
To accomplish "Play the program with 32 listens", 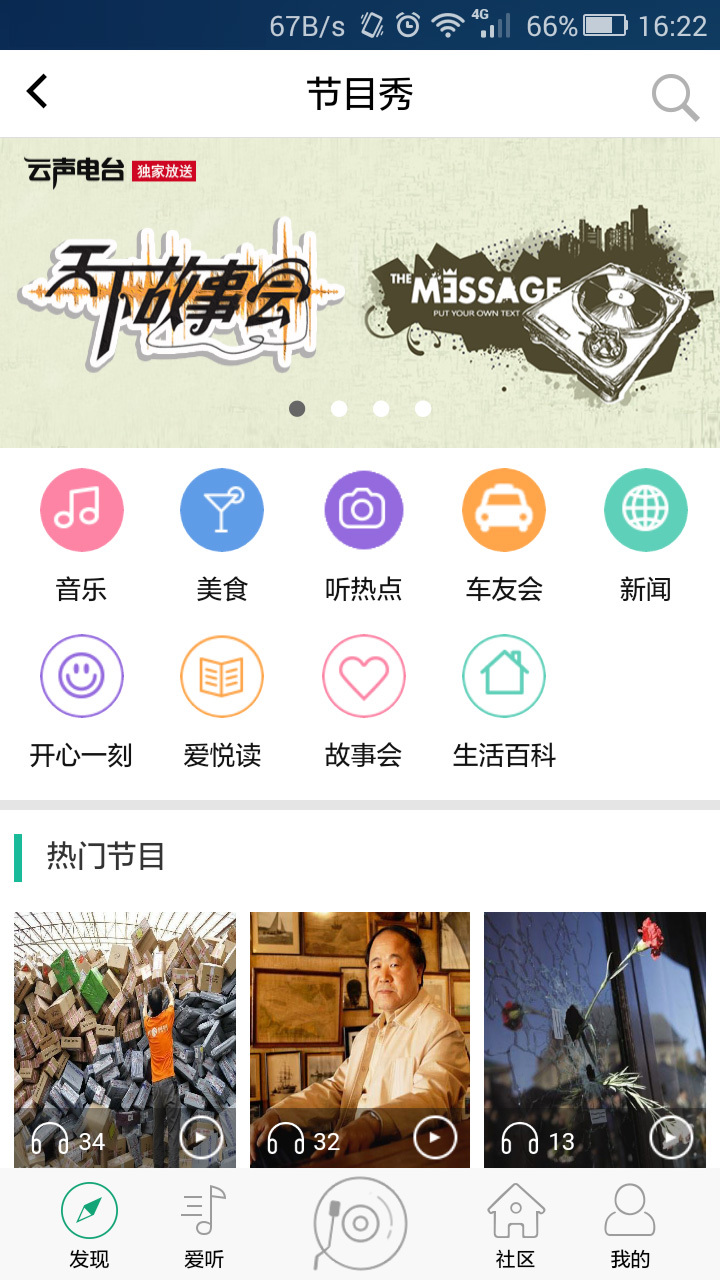I will click(435, 1138).
